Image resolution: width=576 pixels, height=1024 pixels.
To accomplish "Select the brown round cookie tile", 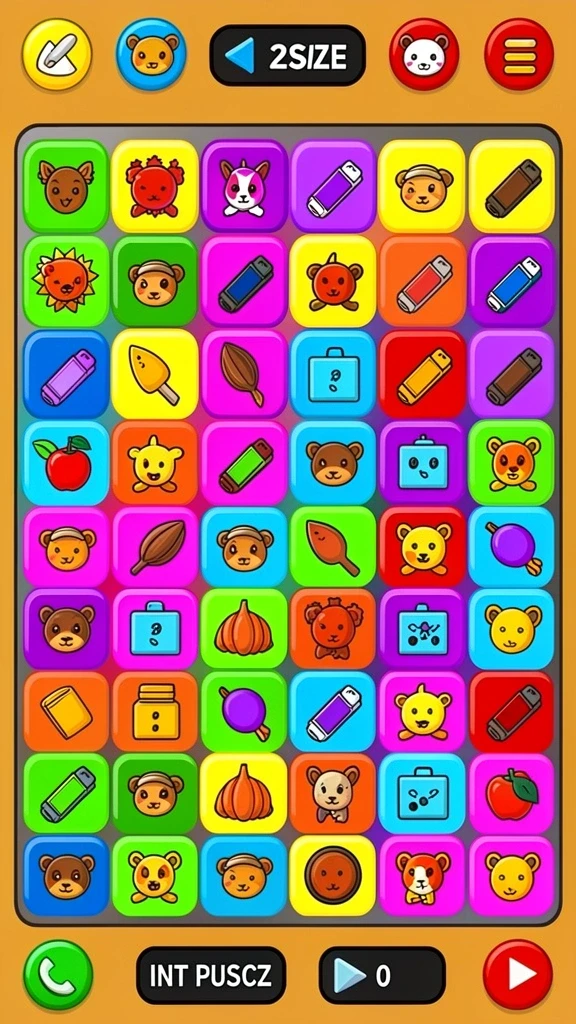I will (x=333, y=876).
